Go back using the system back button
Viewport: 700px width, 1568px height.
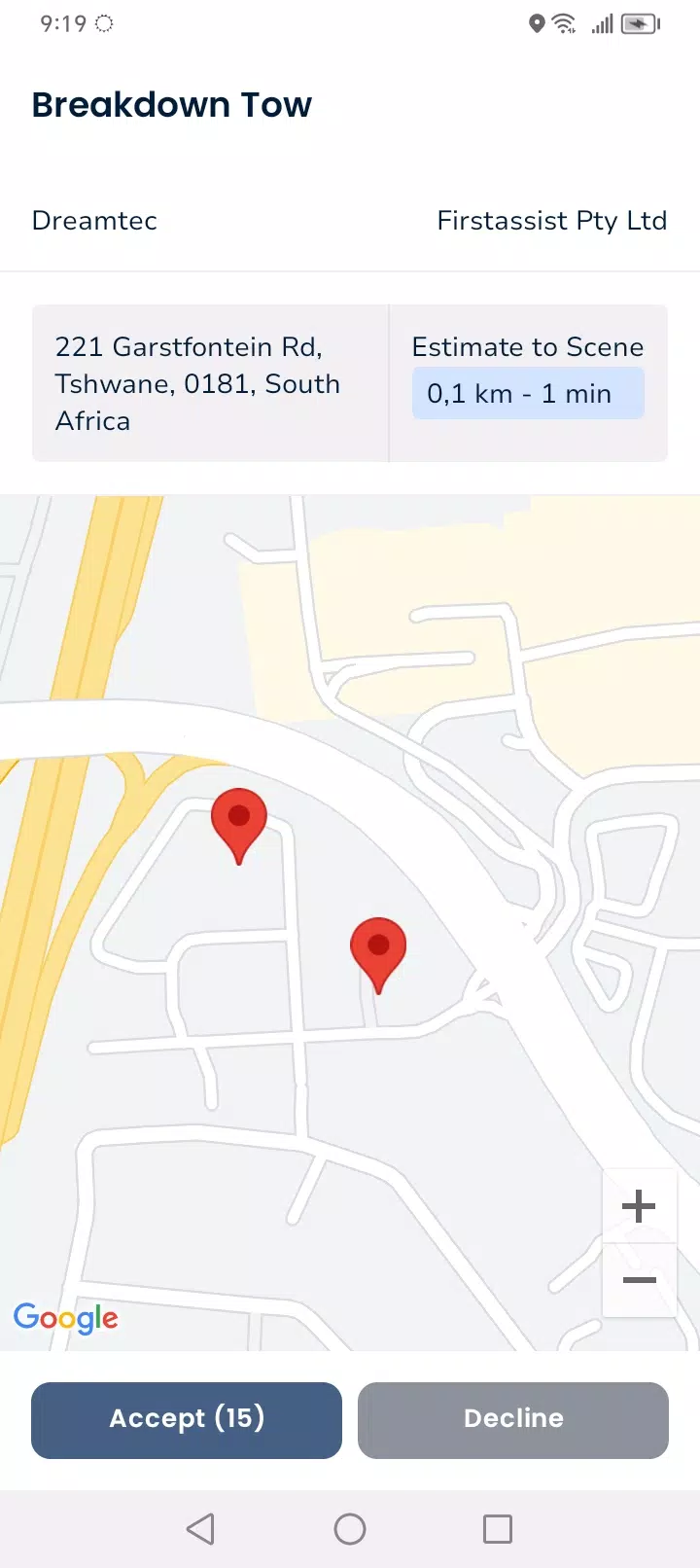(200, 1529)
